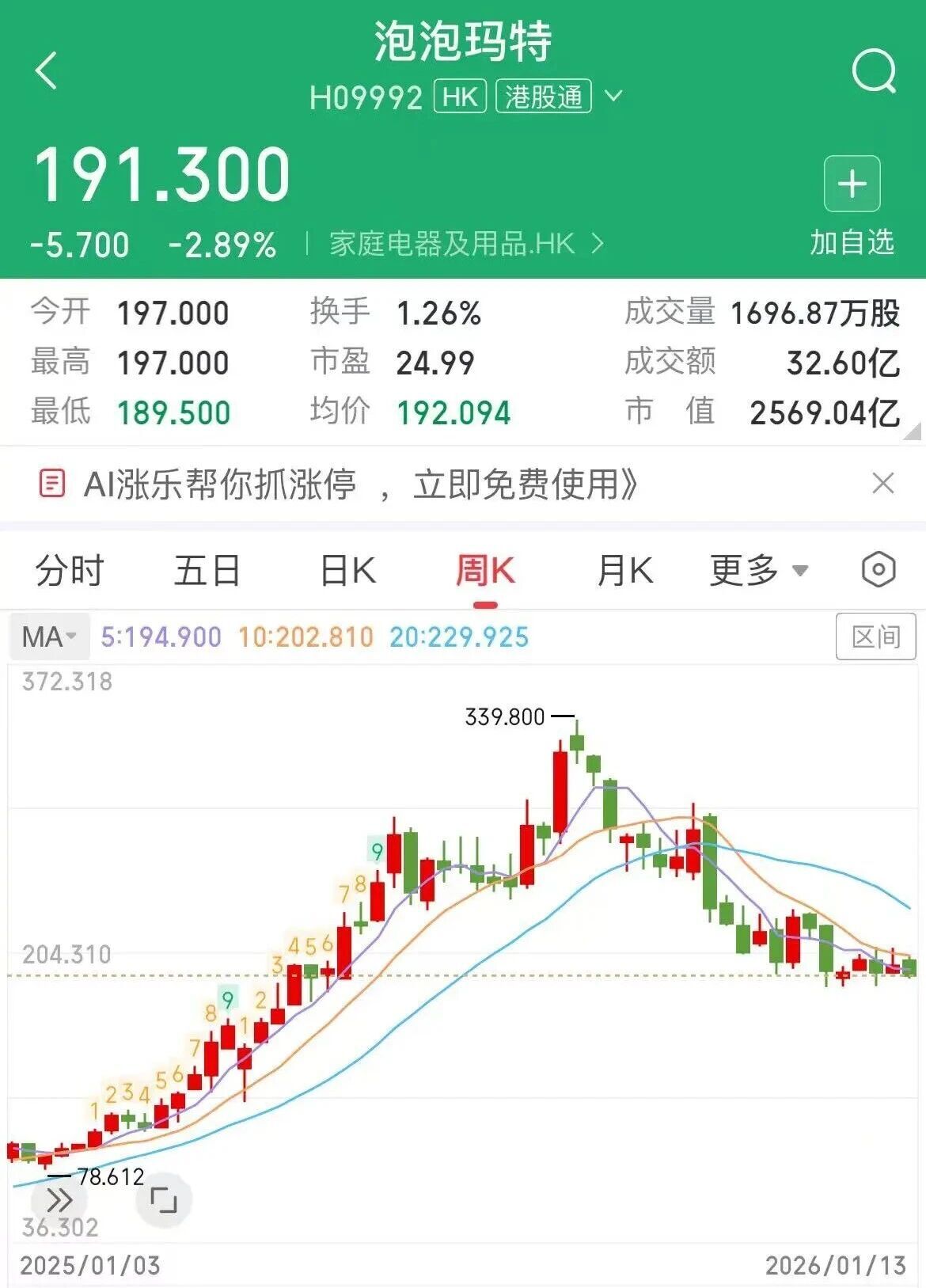The width and height of the screenshot is (926, 1288).
Task: Open the 更多 chart period dropdown
Action: [x=758, y=571]
